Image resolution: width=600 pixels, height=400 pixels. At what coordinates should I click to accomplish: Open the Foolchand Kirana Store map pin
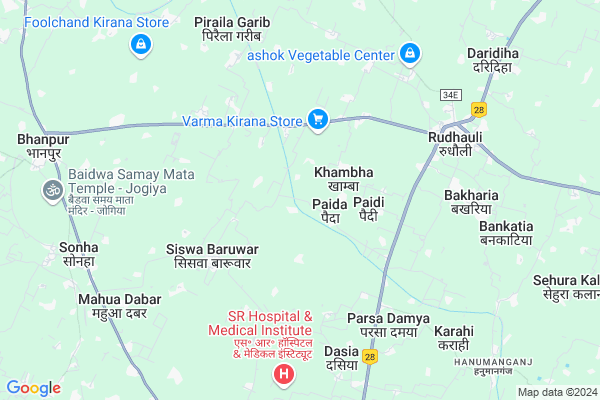[x=141, y=44]
